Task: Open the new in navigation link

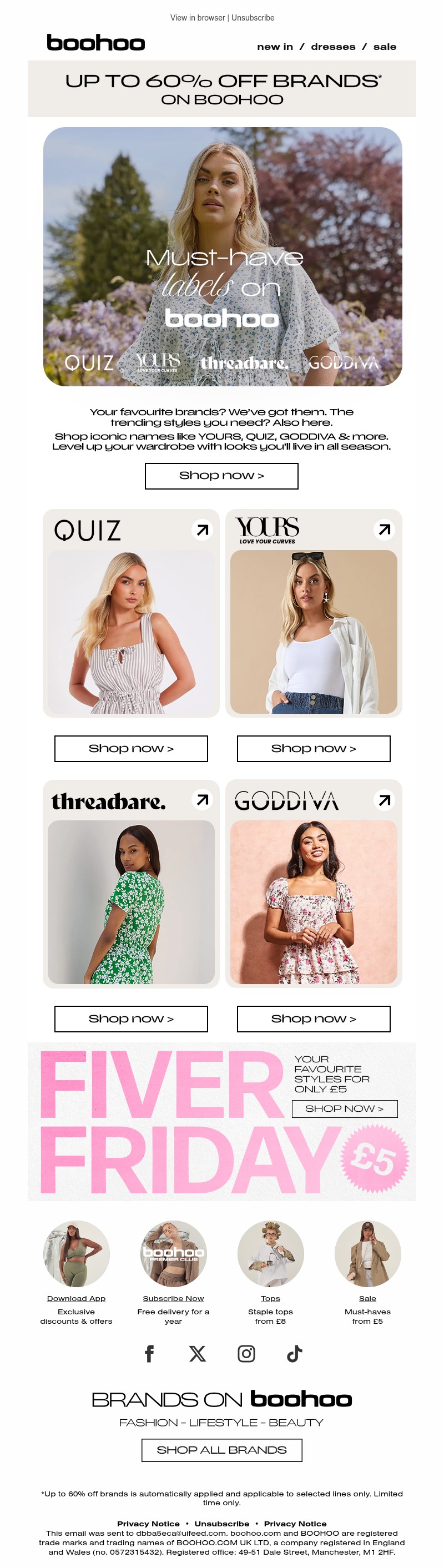Action: point(275,47)
